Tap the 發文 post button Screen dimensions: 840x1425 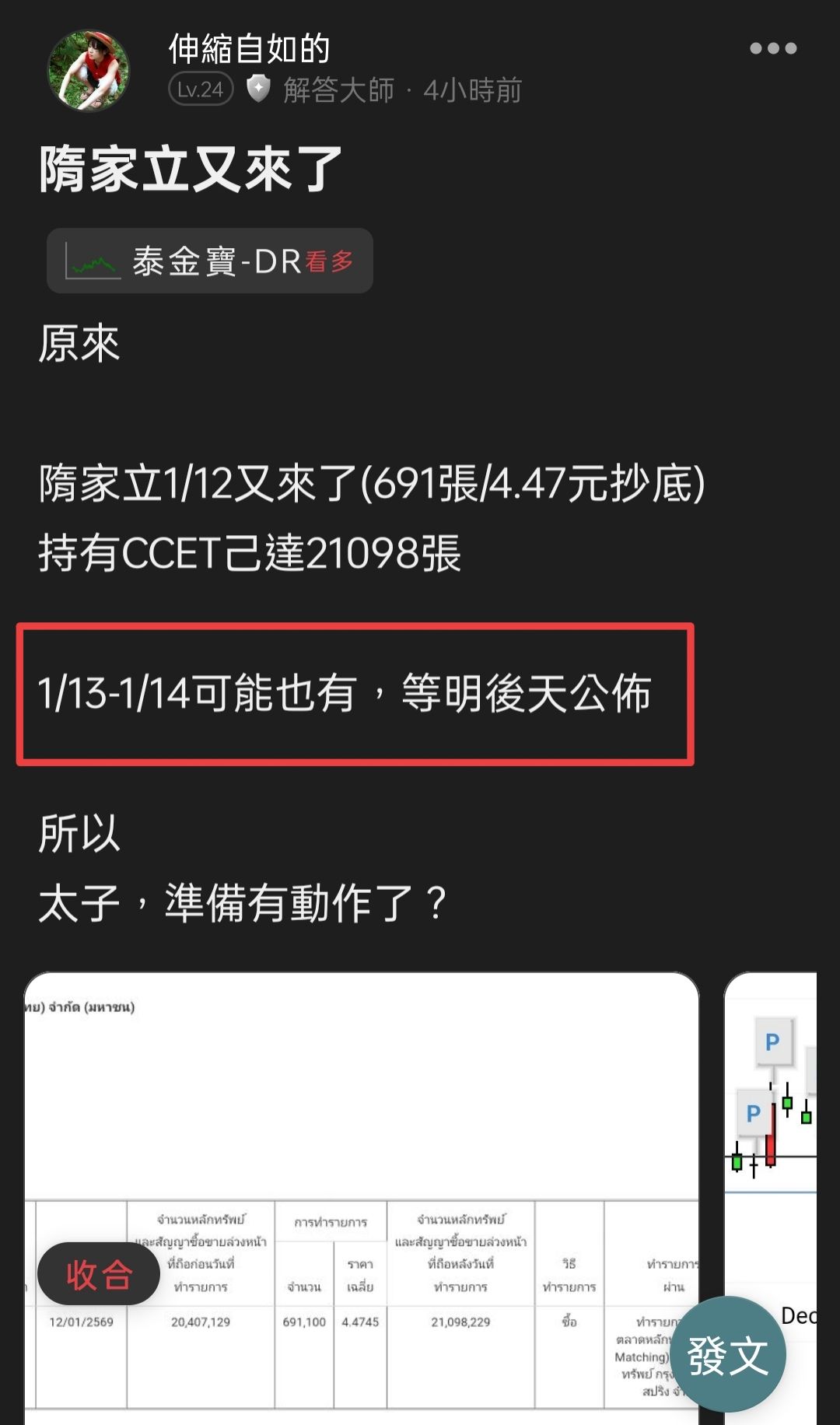pos(728,1354)
